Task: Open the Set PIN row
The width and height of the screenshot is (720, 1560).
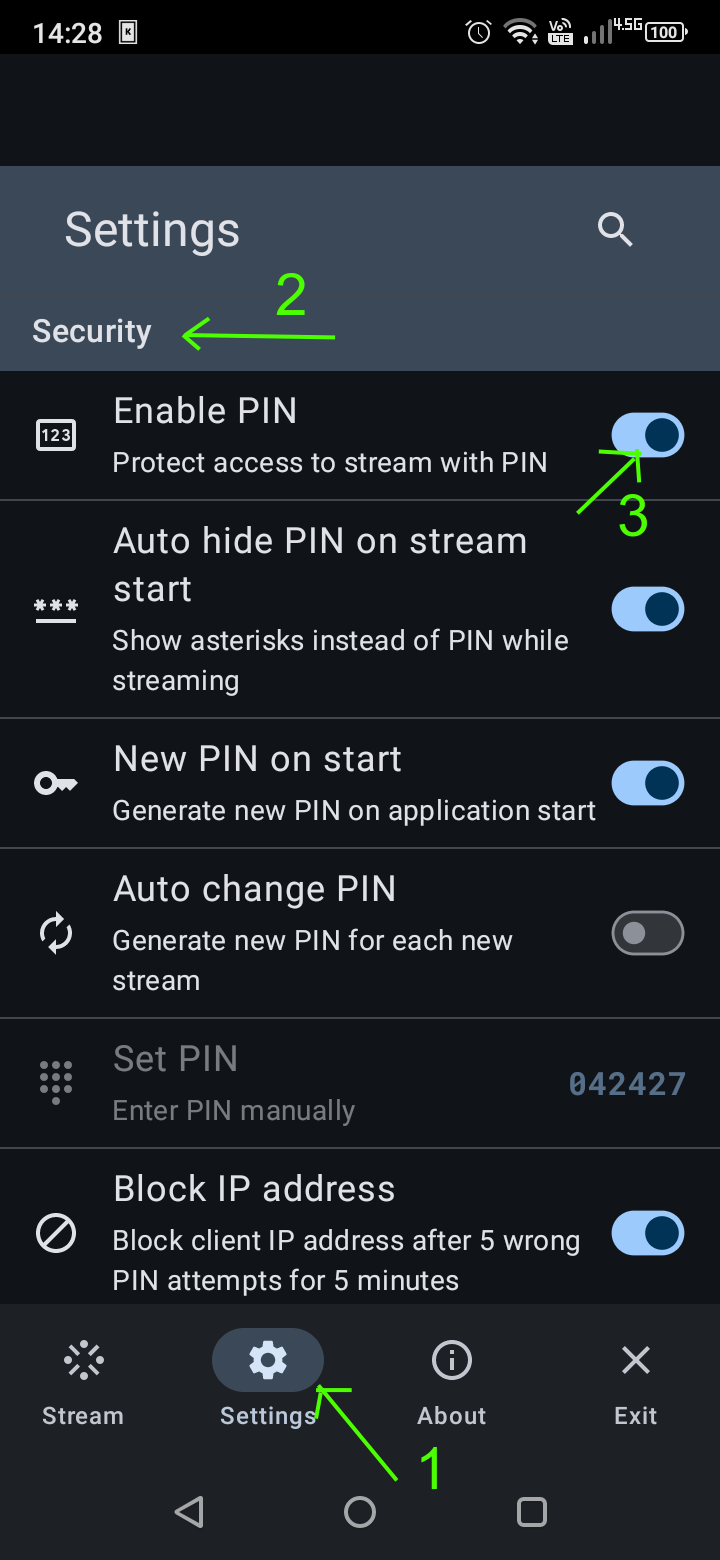Action: coord(360,1084)
